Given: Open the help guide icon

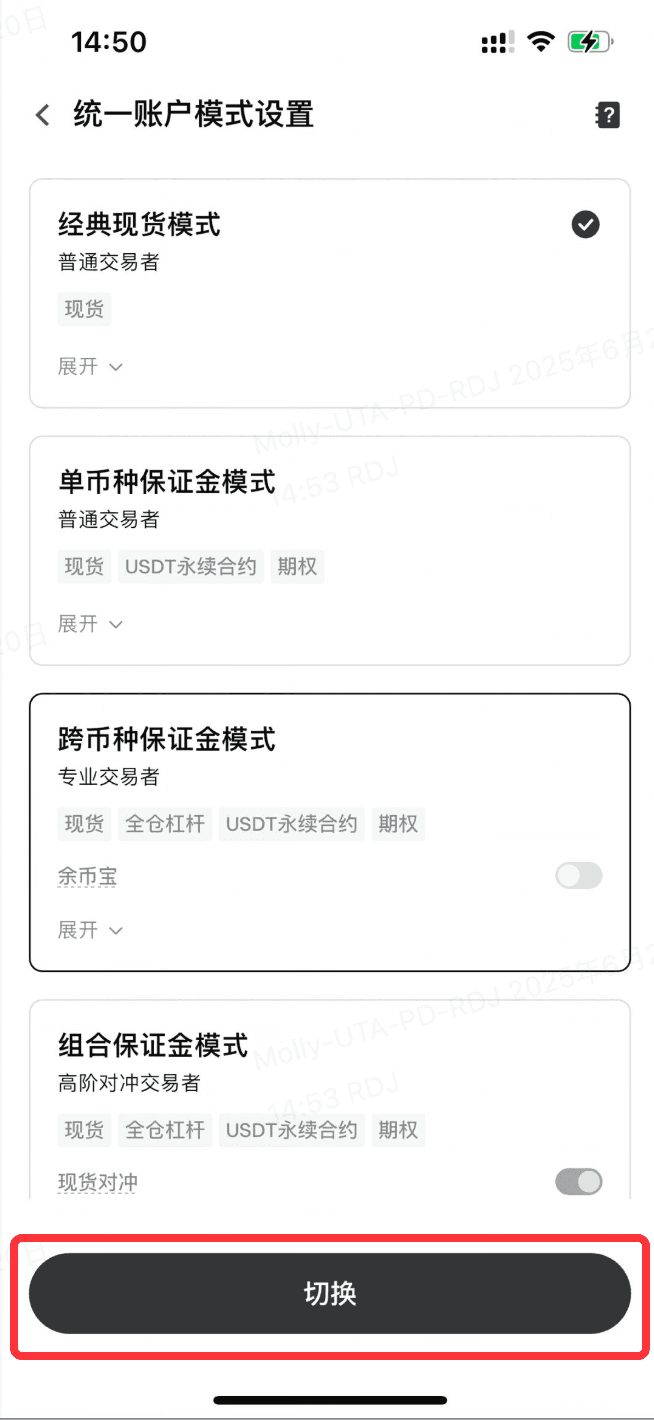Looking at the screenshot, I should pos(607,115).
